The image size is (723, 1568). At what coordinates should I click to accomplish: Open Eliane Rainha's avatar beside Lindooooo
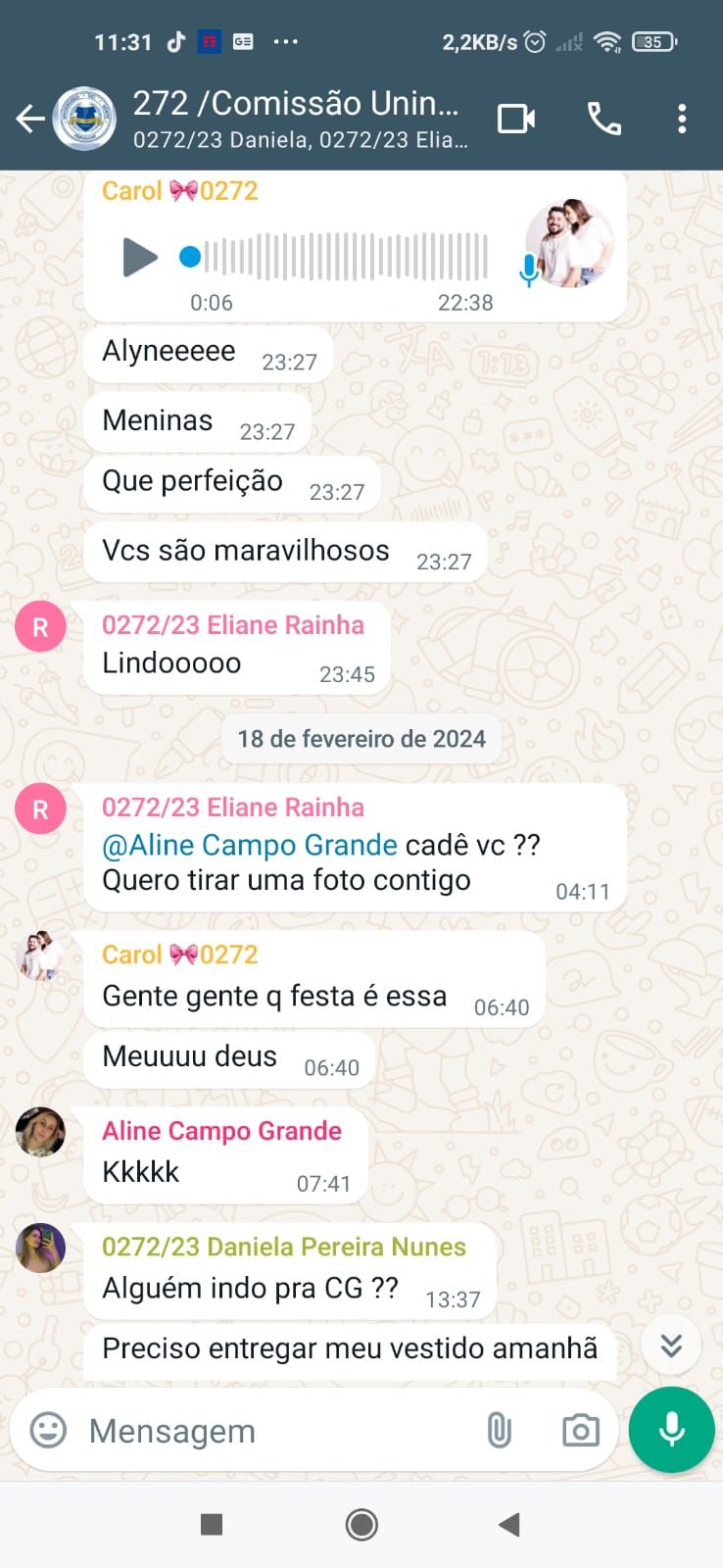pos(40,627)
